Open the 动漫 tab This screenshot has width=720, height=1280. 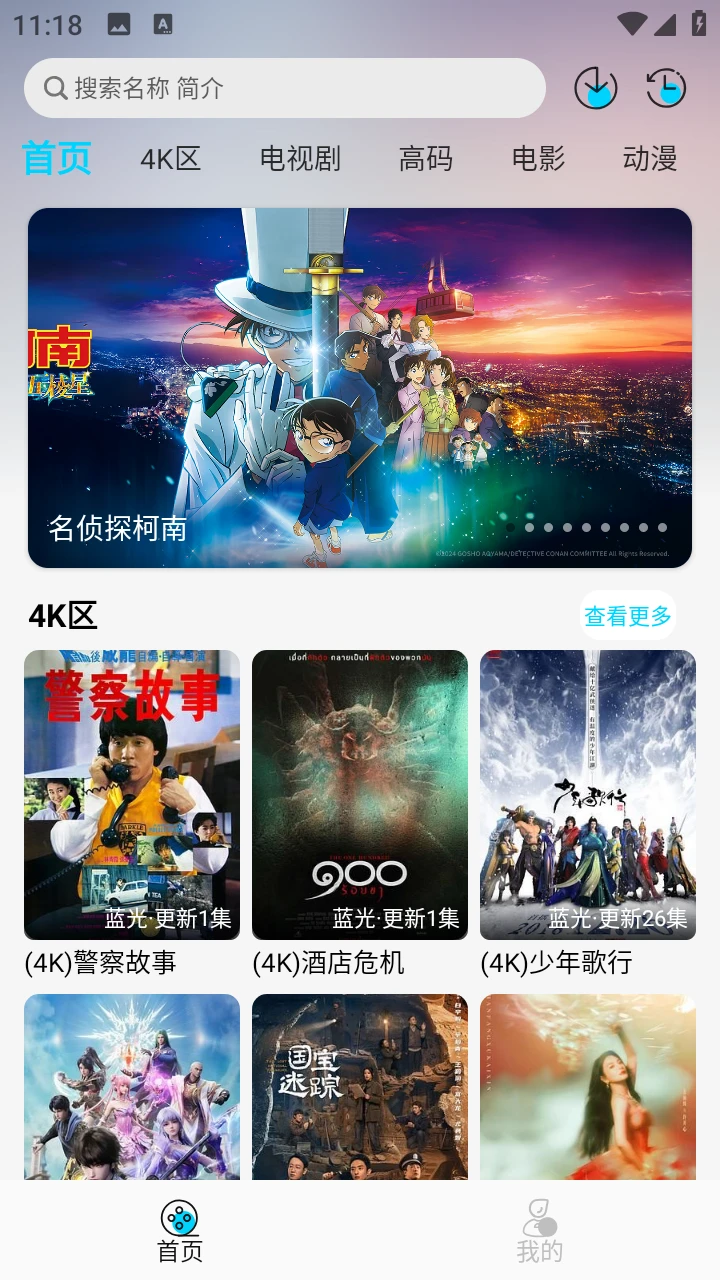(650, 158)
